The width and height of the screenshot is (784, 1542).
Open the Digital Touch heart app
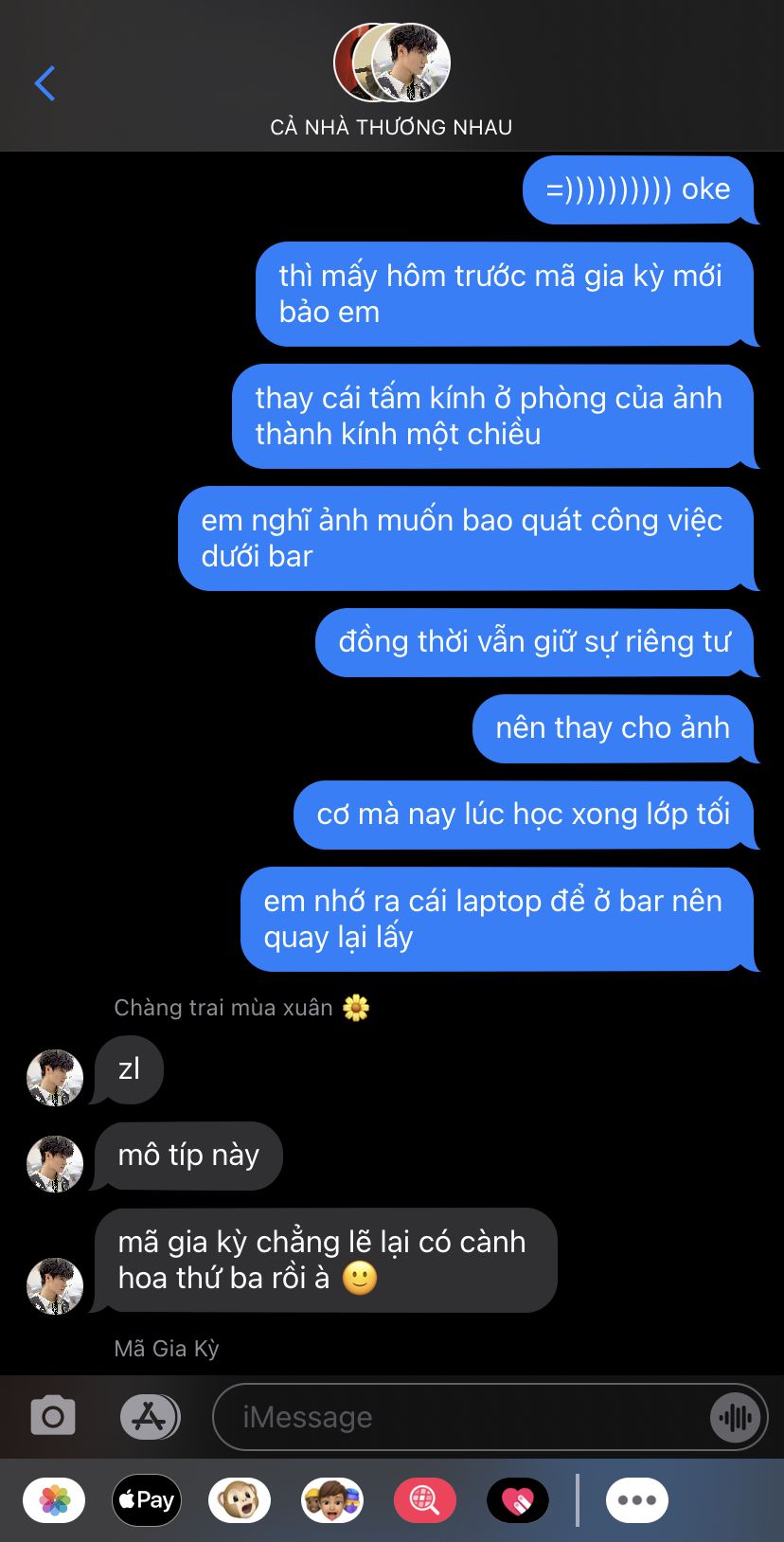coord(517,1500)
